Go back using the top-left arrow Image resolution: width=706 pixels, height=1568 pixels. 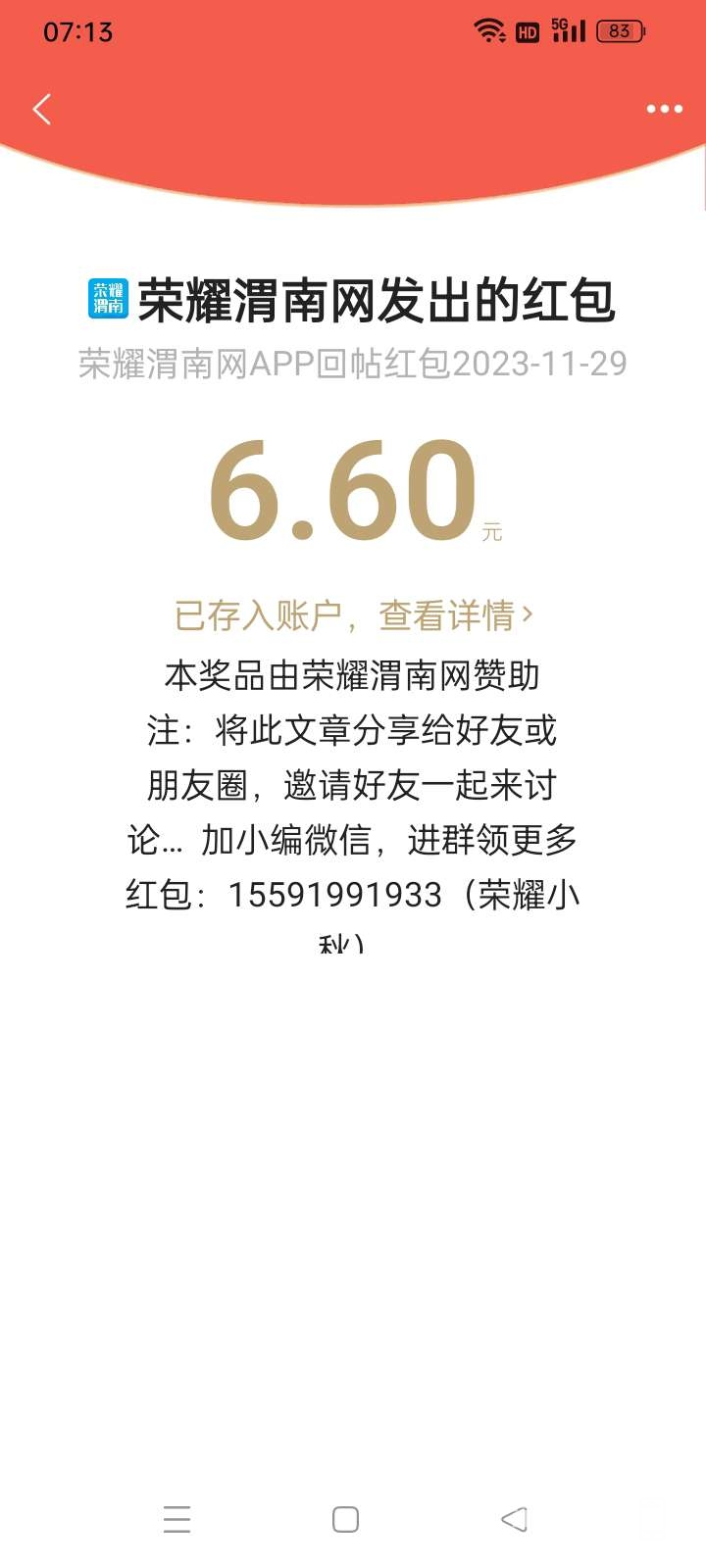42,109
